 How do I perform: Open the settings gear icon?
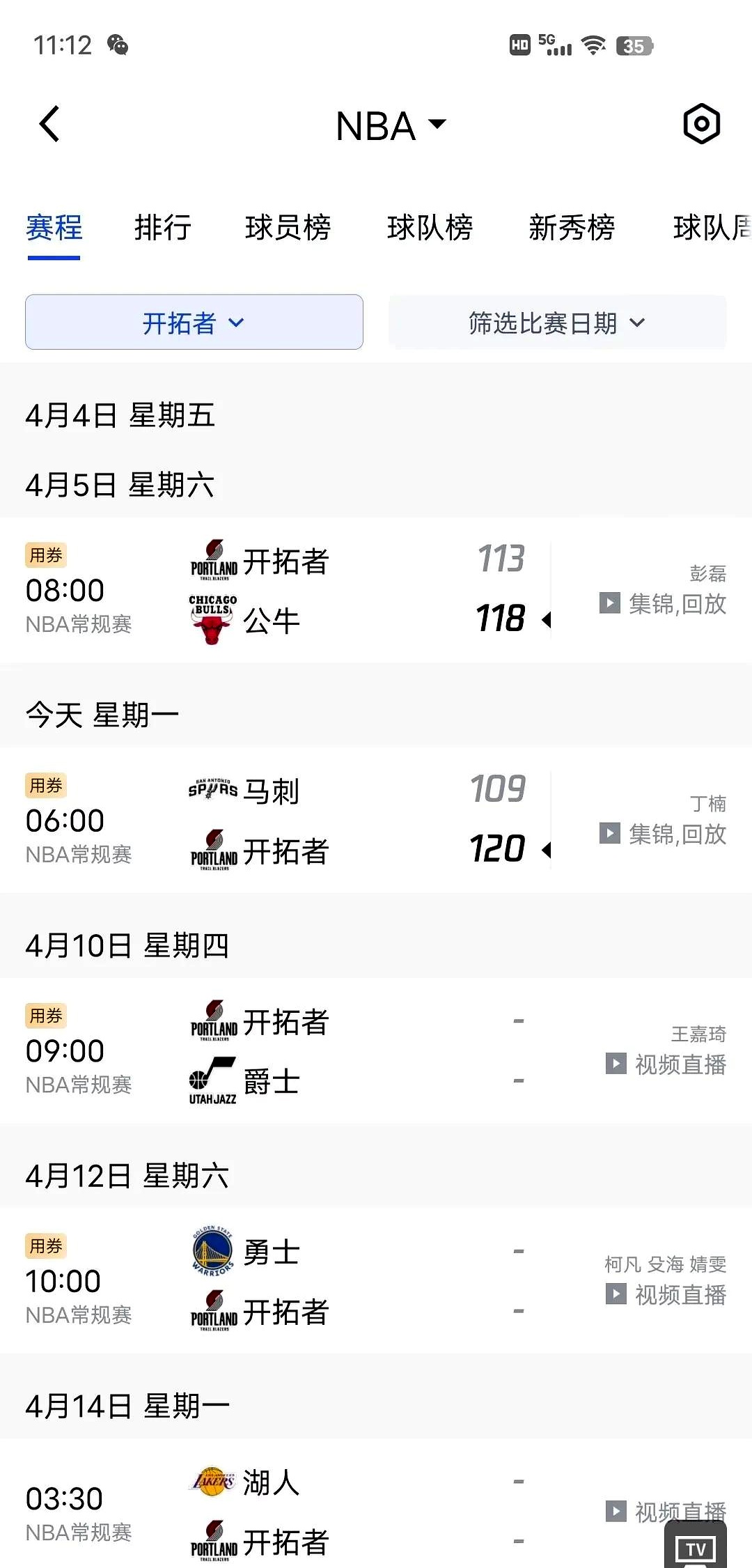(x=701, y=124)
